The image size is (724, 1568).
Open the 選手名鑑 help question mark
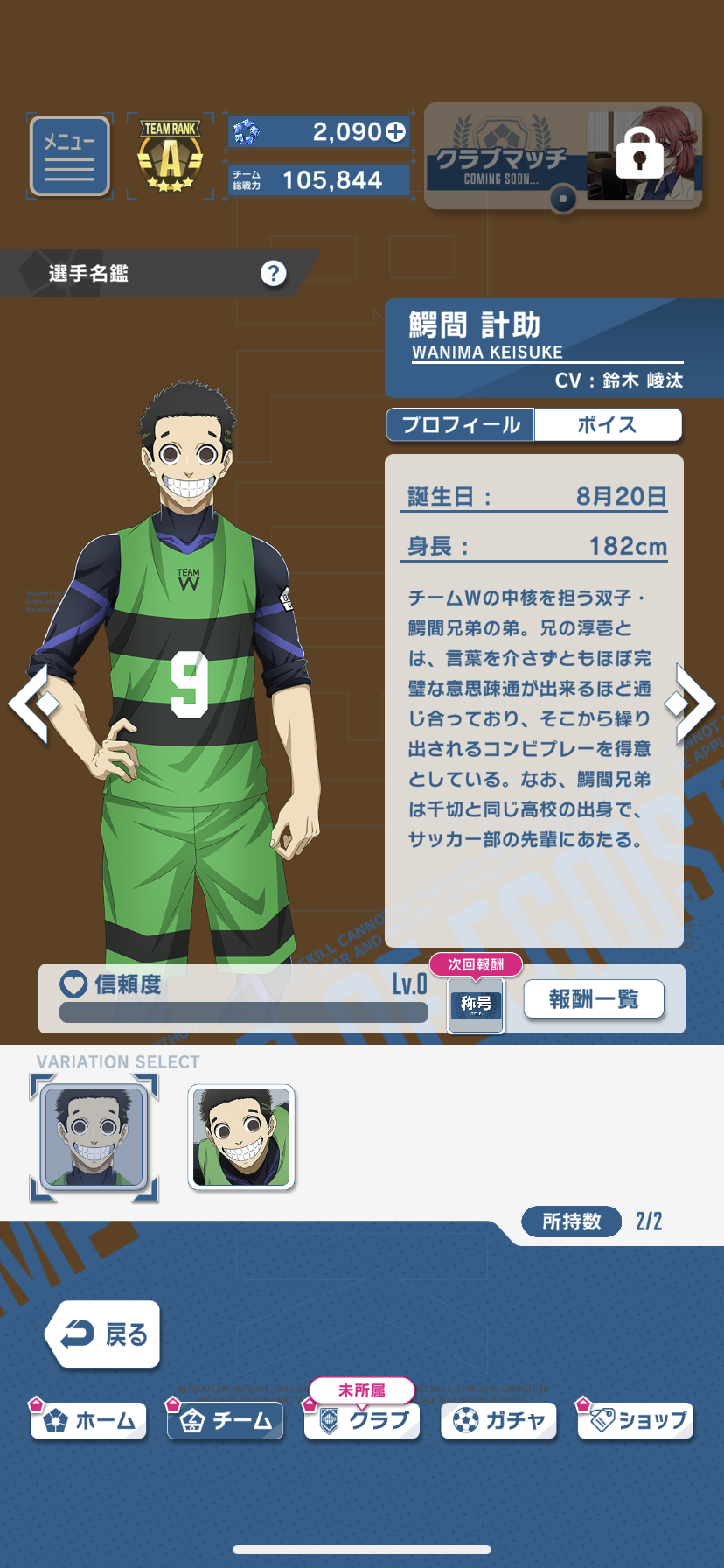pyautogui.click(x=273, y=274)
